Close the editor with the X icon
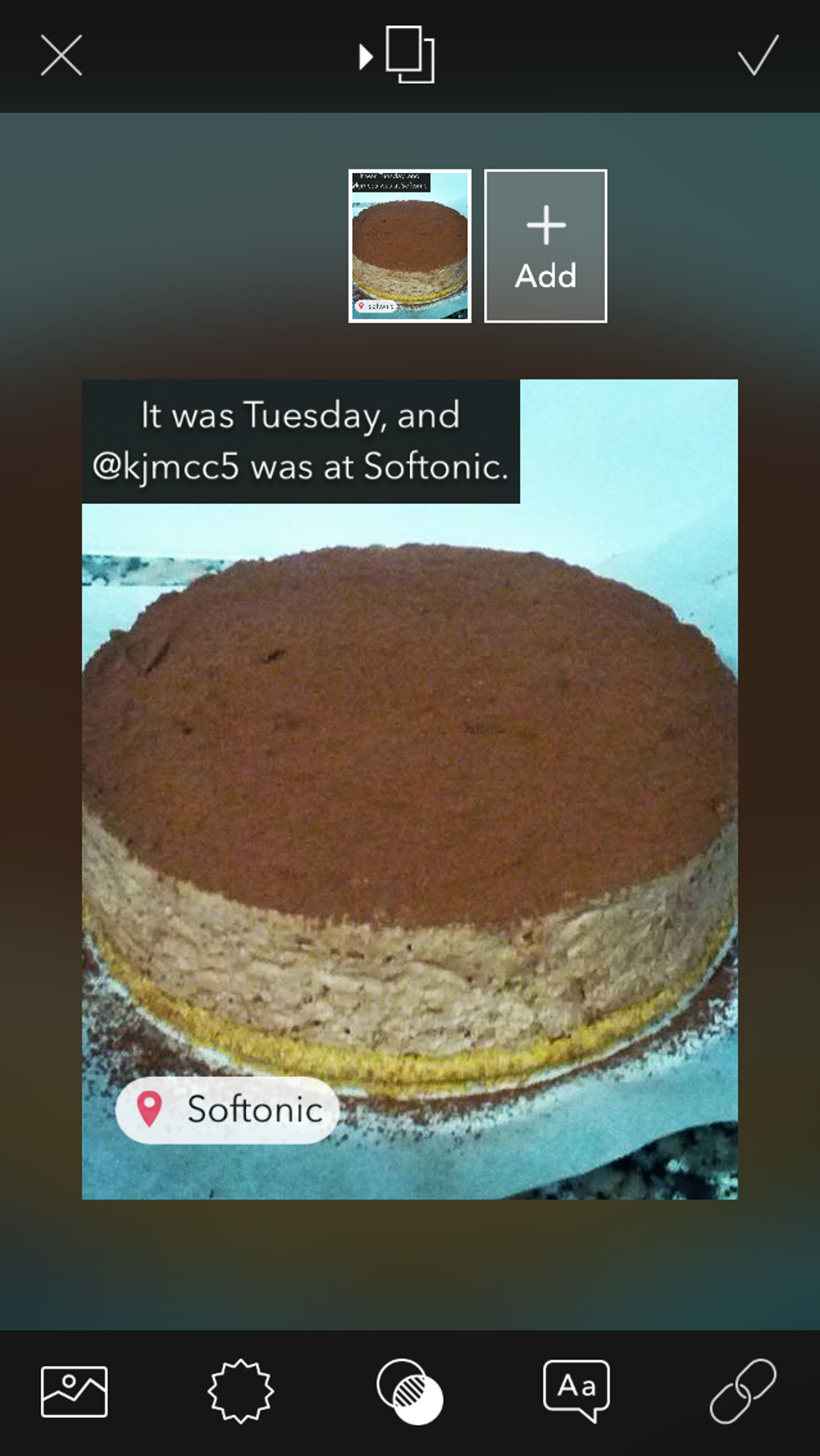 pyautogui.click(x=62, y=55)
